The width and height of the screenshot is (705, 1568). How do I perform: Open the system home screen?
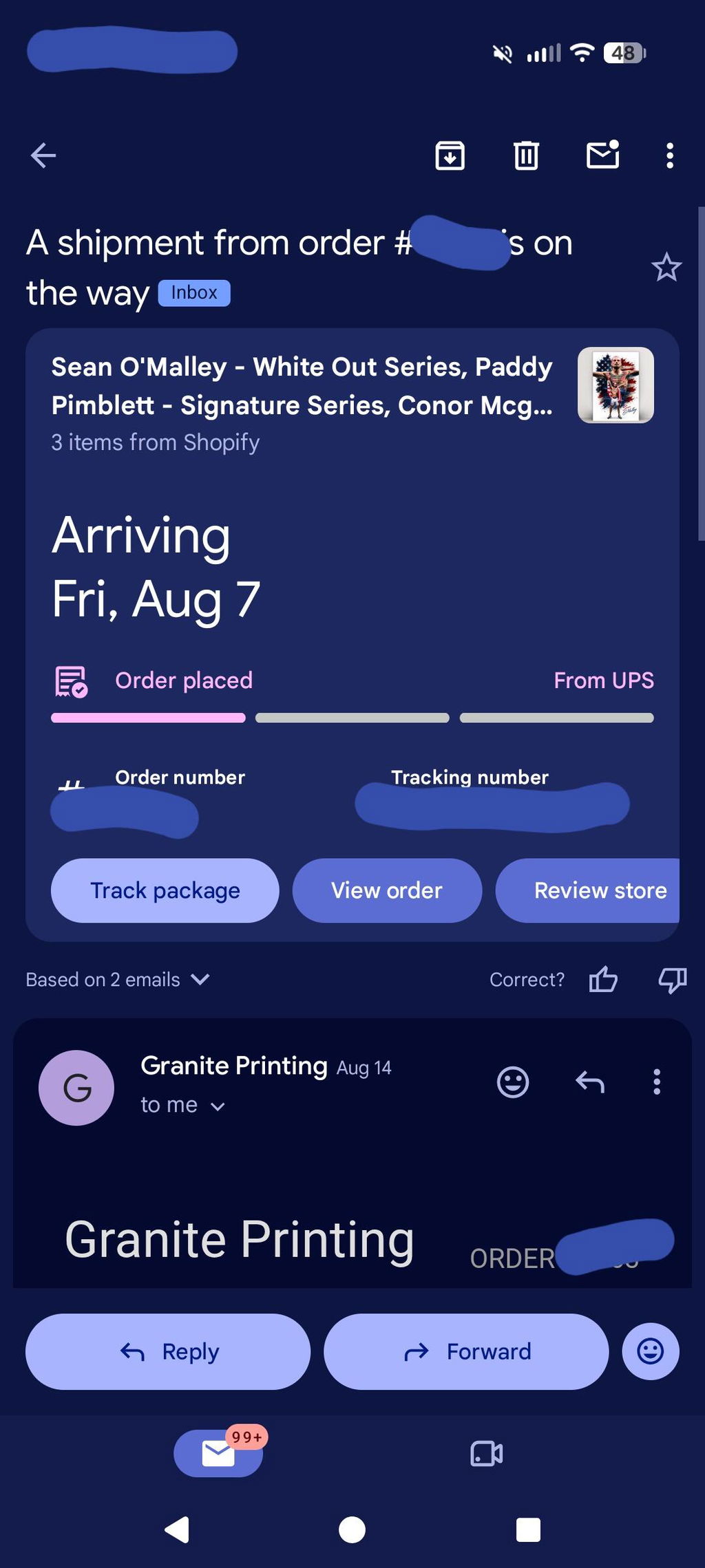pos(352,1529)
